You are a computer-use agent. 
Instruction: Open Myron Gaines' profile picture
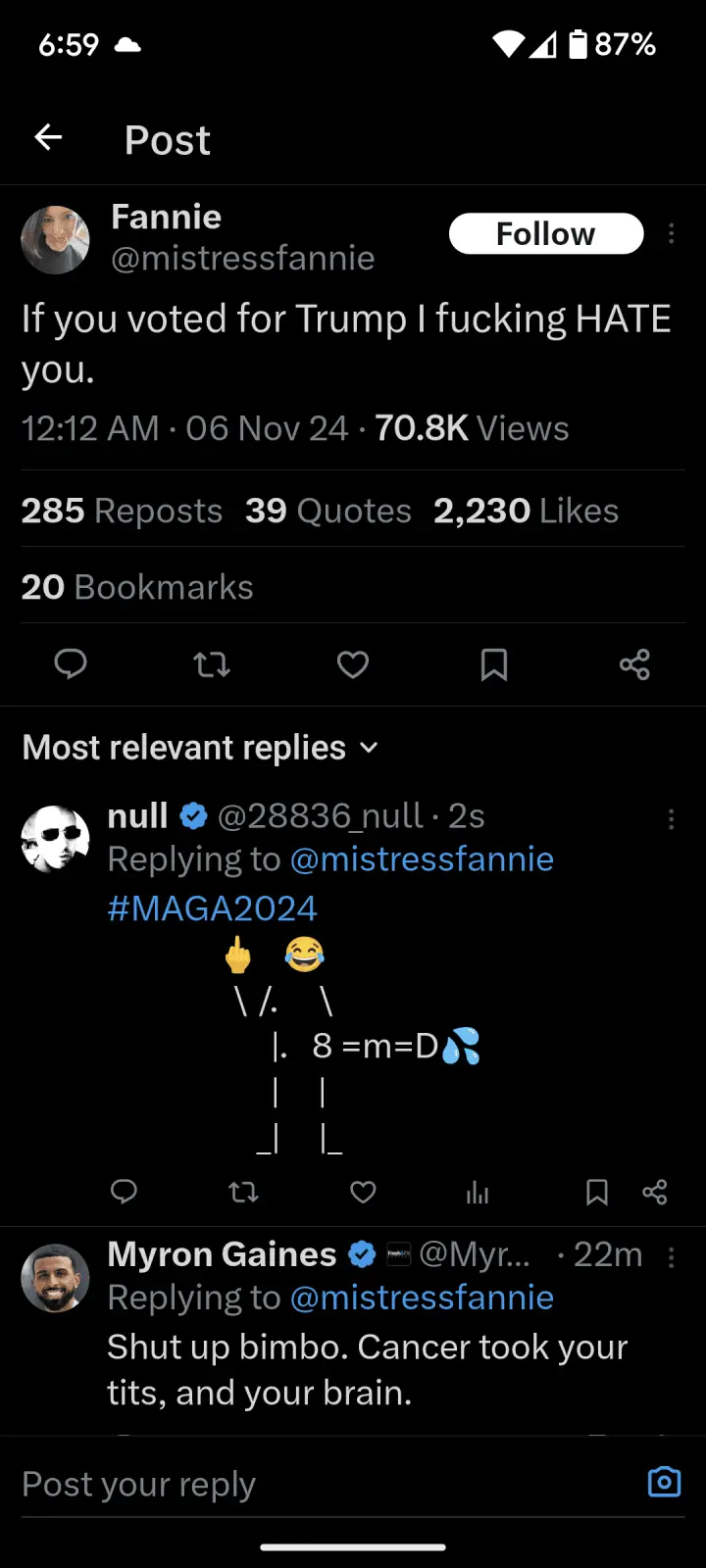click(55, 1278)
